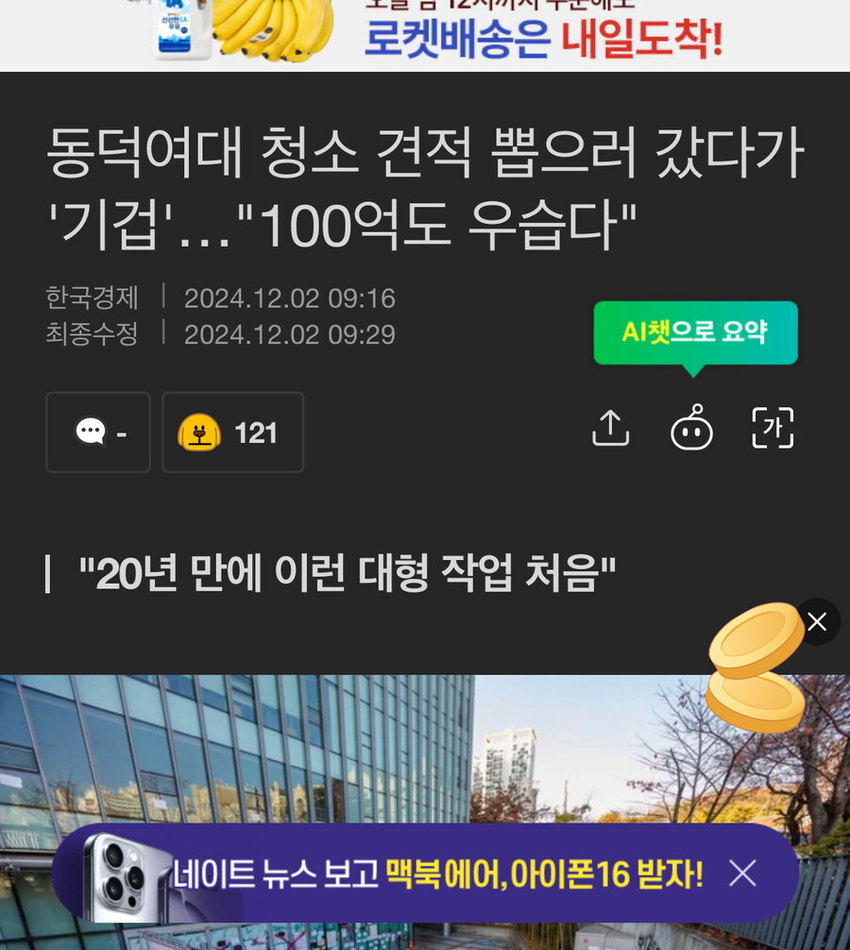Viewport: 850px width, 950px height.
Task: Share this article
Action: (x=610, y=428)
